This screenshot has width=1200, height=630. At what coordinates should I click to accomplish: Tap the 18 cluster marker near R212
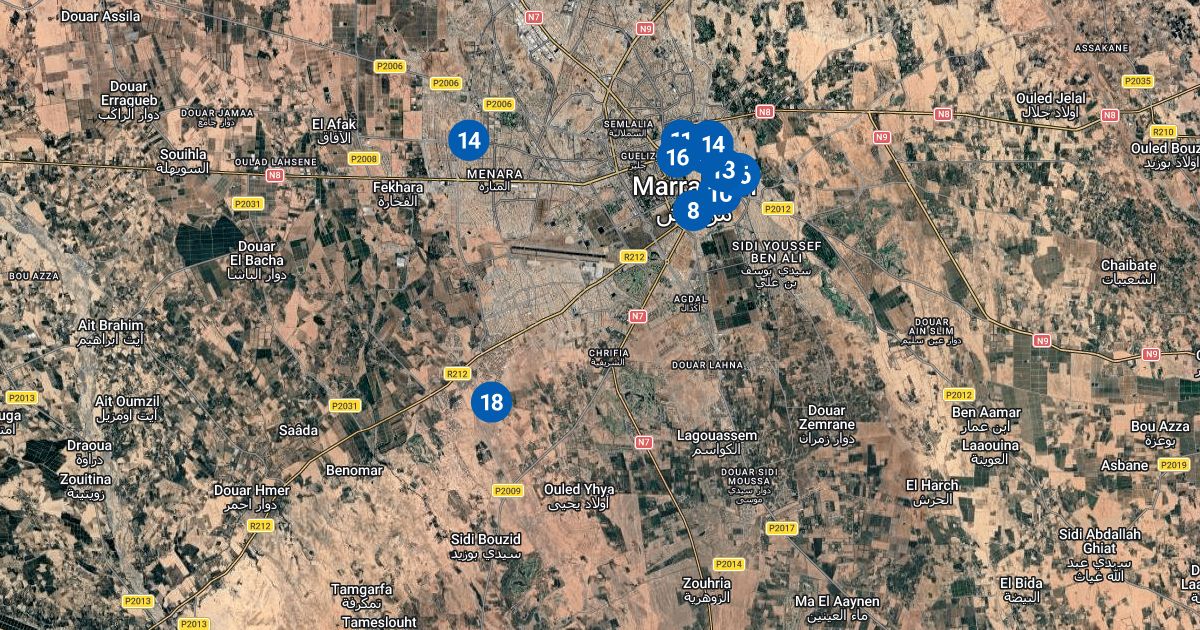click(x=491, y=402)
